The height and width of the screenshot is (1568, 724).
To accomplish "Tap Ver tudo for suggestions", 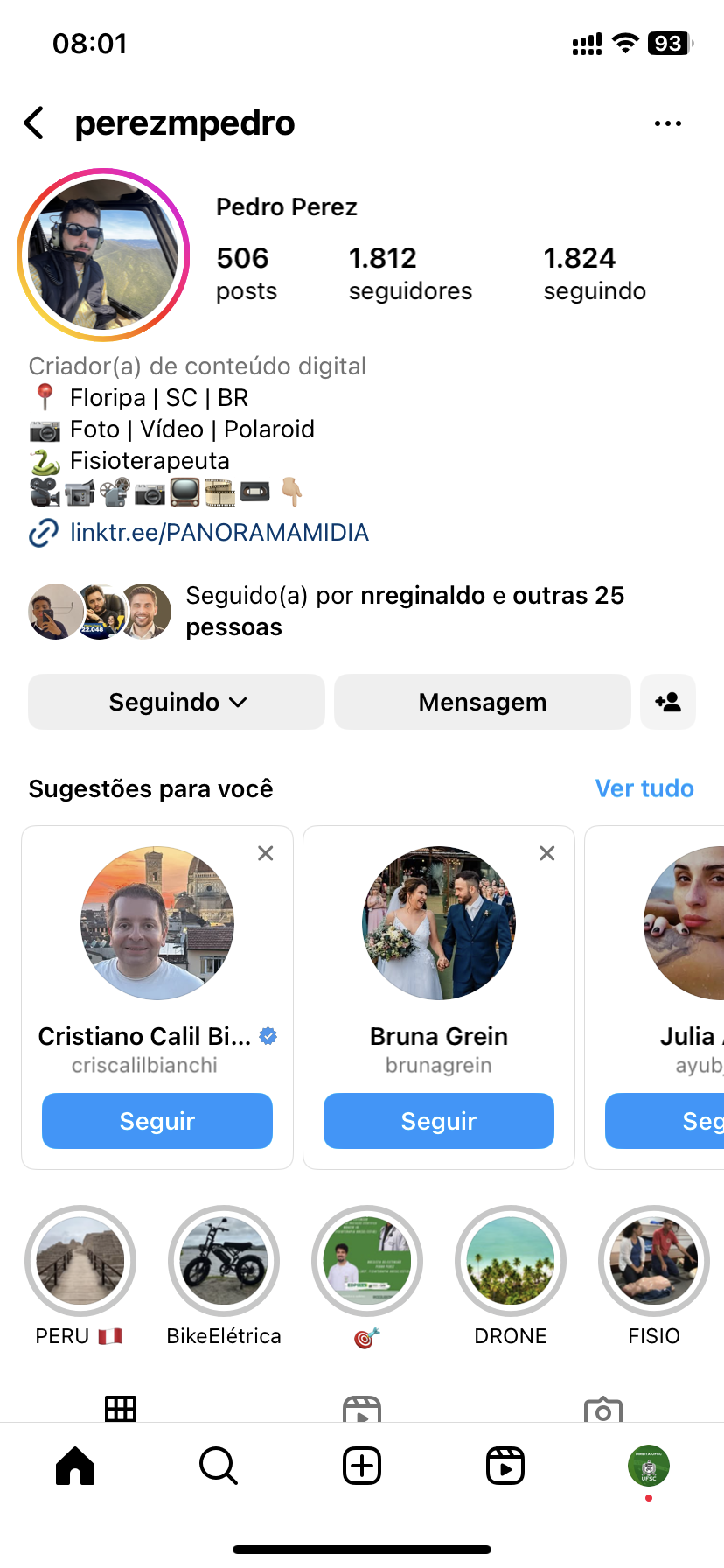I will pos(644,788).
